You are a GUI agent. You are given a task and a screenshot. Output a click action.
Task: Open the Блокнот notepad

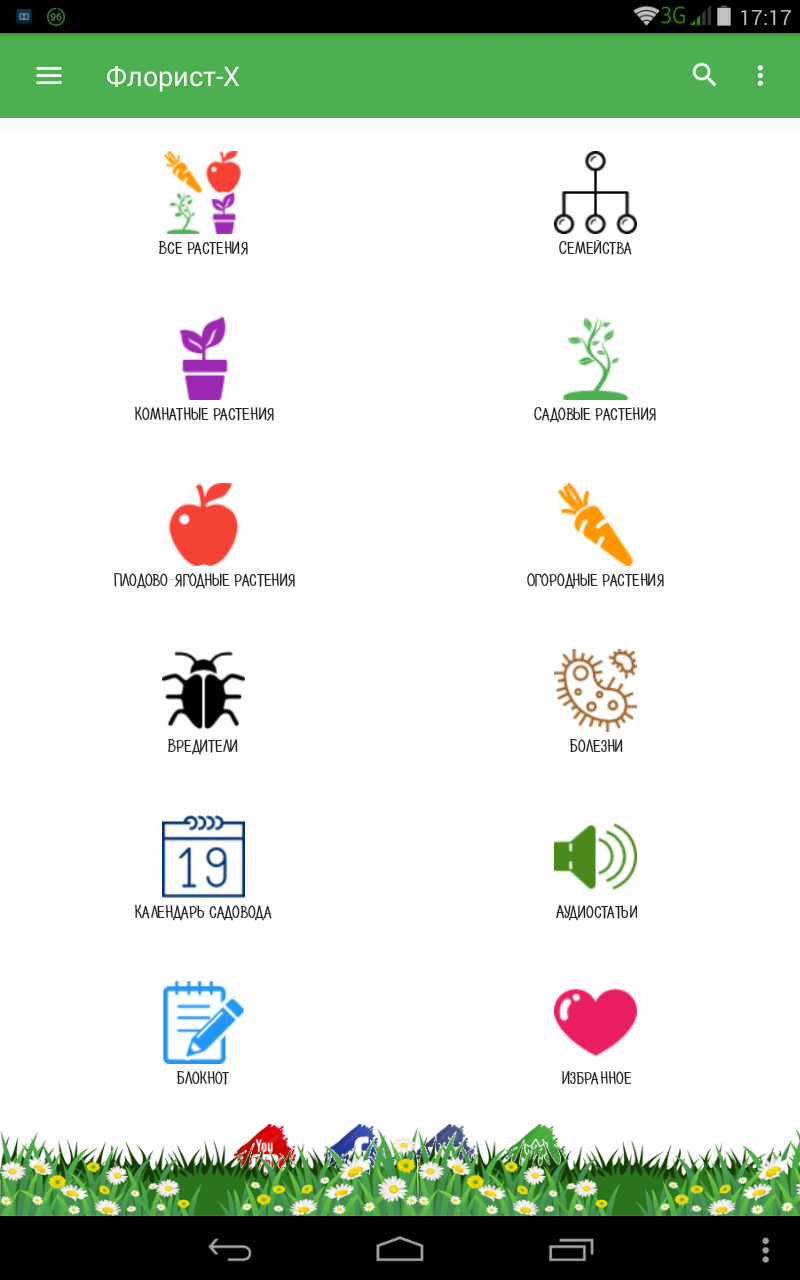(203, 1034)
